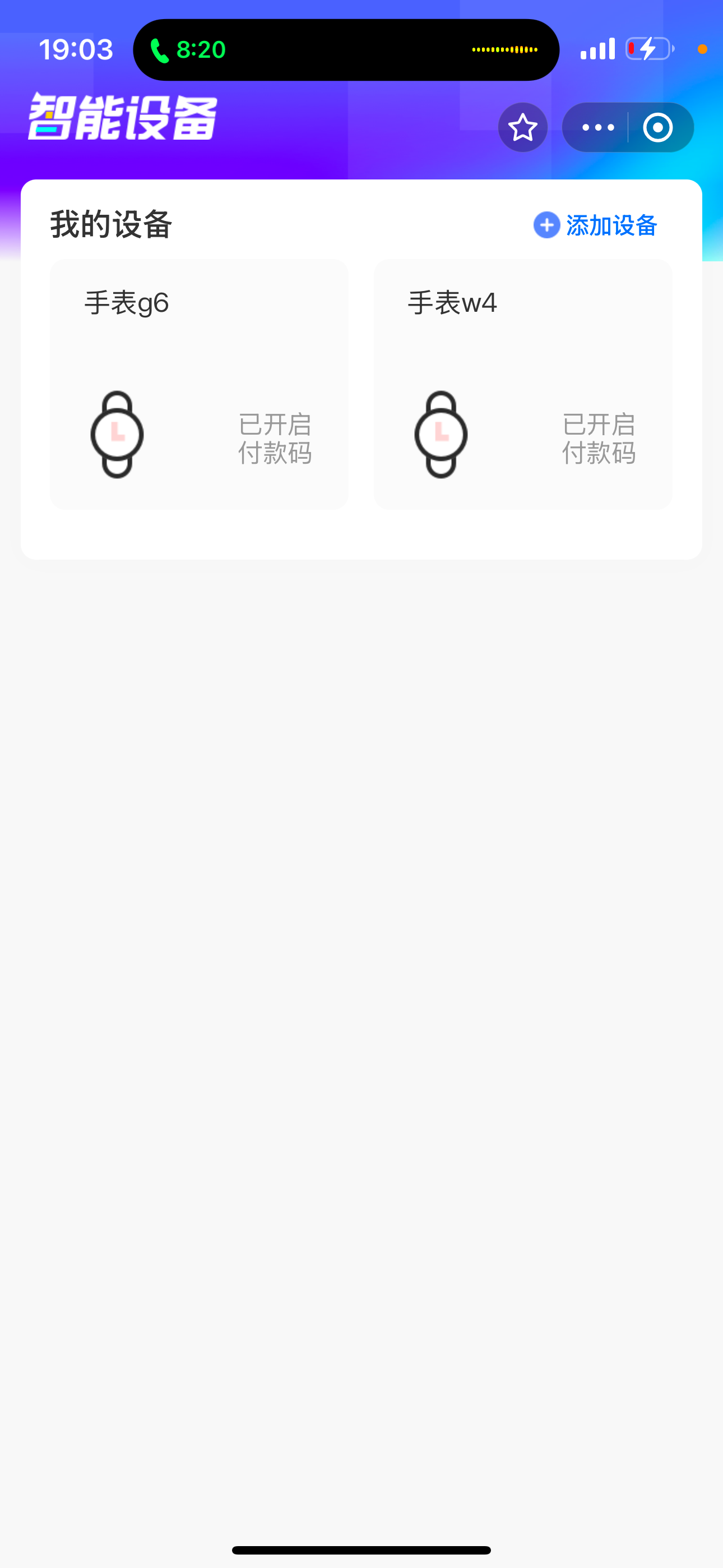Open the three-dot more menu
723x1568 pixels.
[x=597, y=127]
